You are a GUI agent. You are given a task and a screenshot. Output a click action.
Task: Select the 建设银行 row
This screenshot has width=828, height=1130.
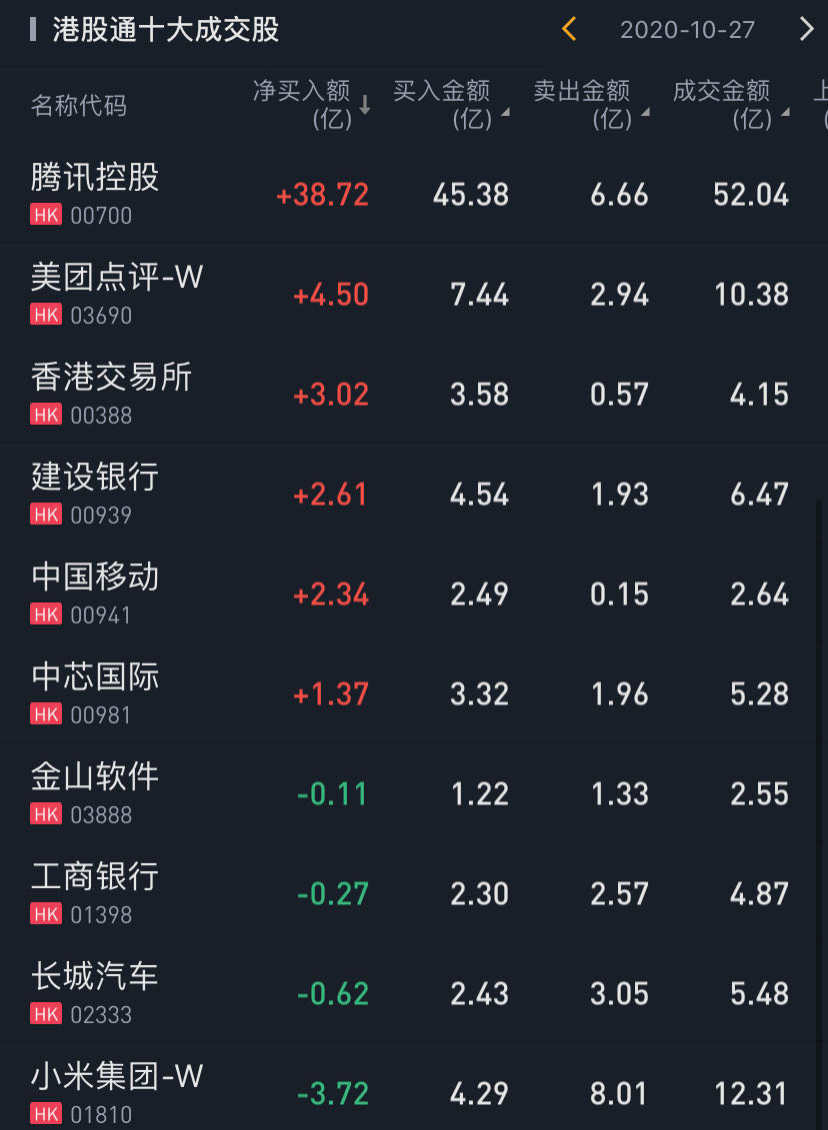95,493
